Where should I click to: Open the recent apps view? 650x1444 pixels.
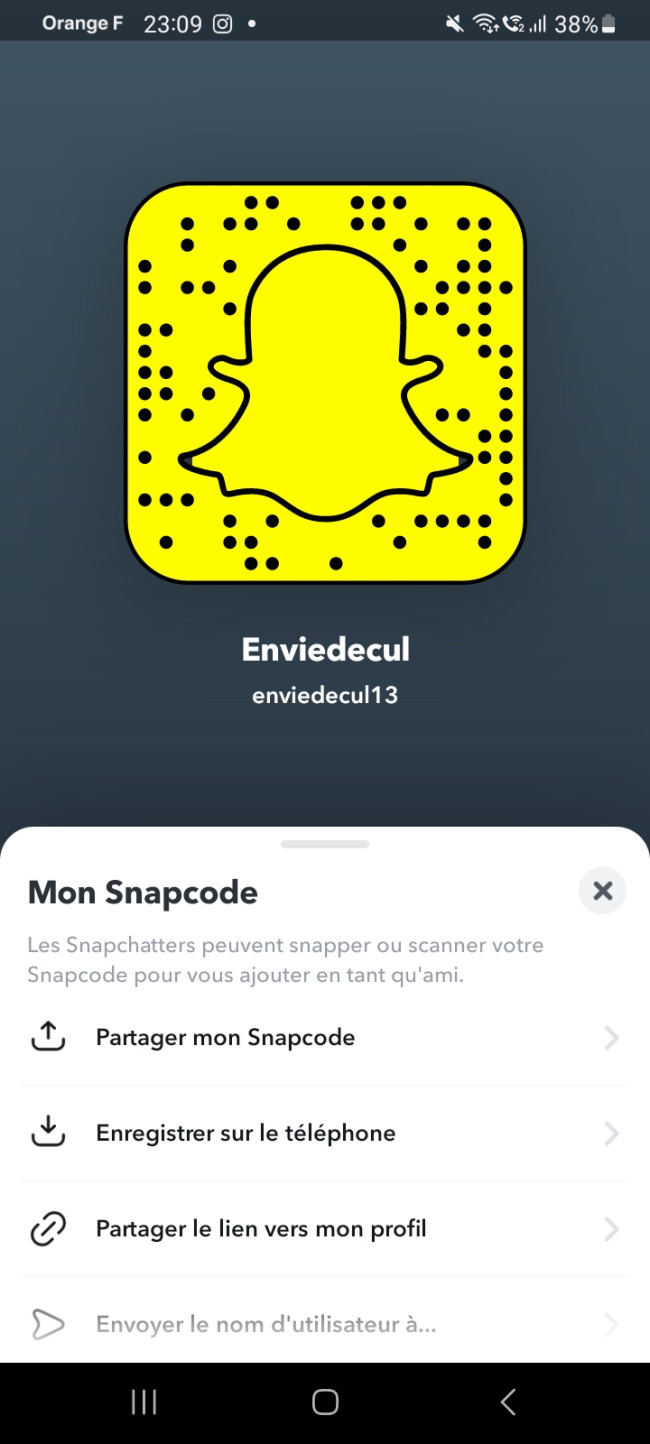[x=144, y=1402]
